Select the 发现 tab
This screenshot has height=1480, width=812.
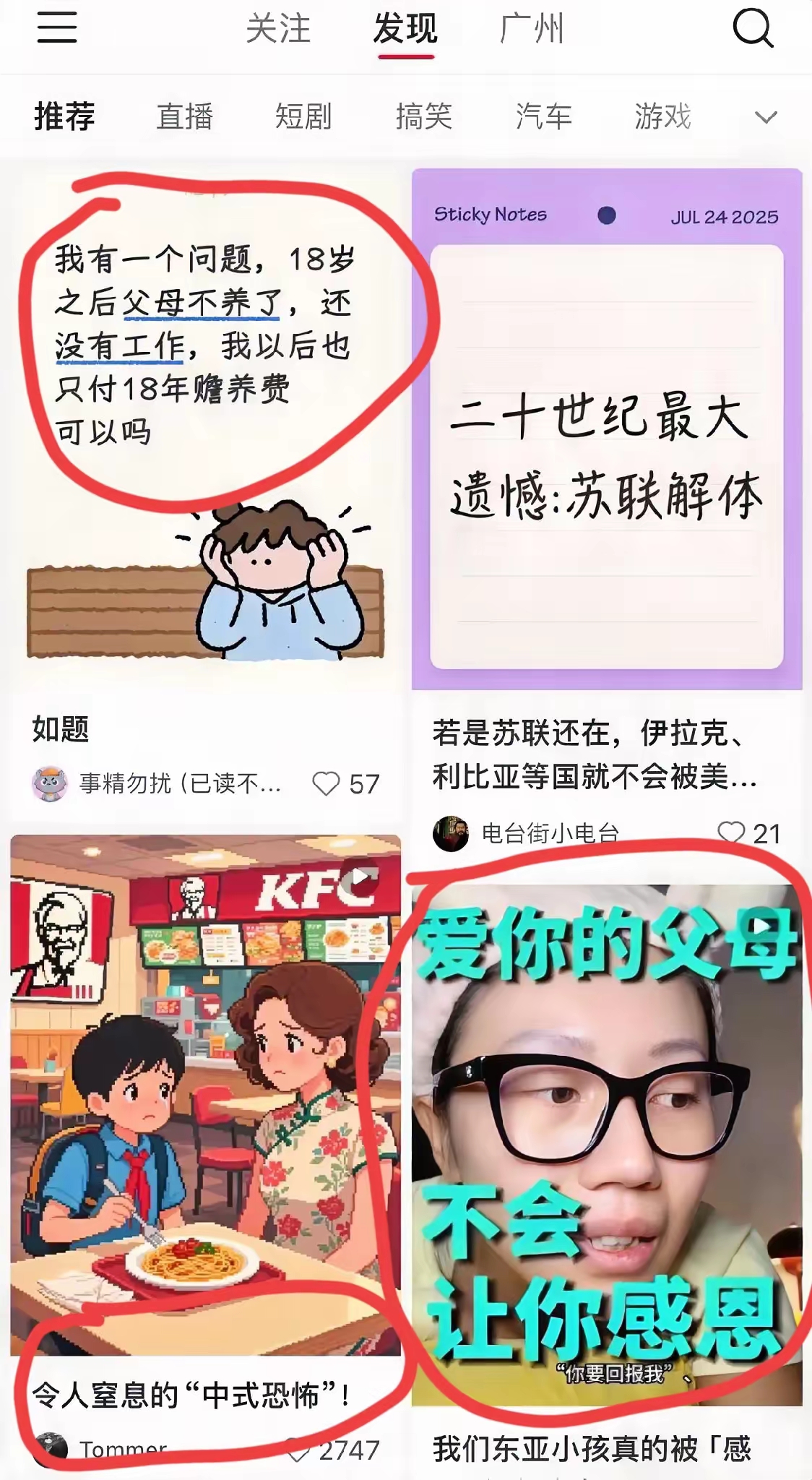coord(405,30)
